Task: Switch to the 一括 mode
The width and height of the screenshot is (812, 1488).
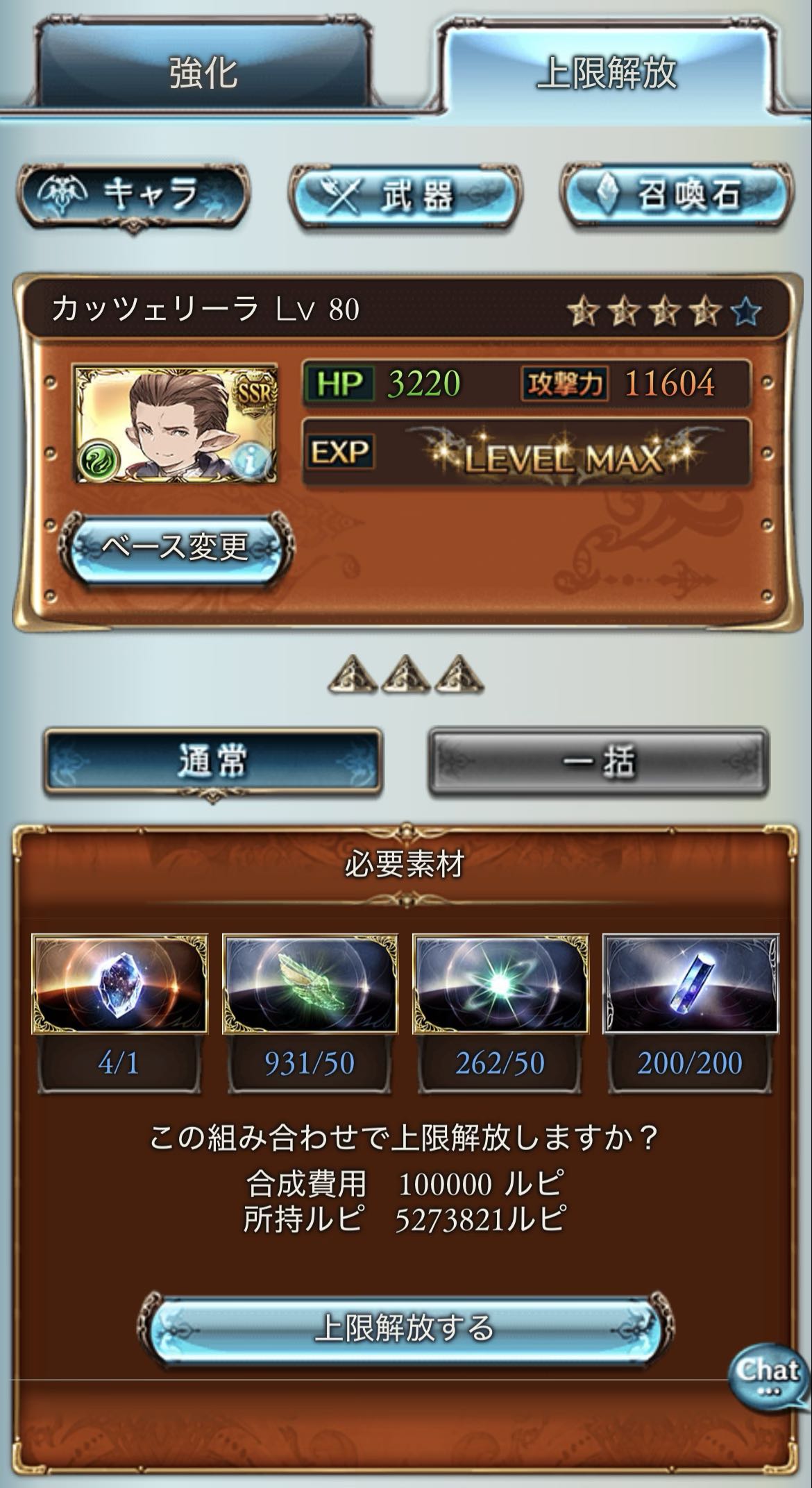Action: point(598,761)
